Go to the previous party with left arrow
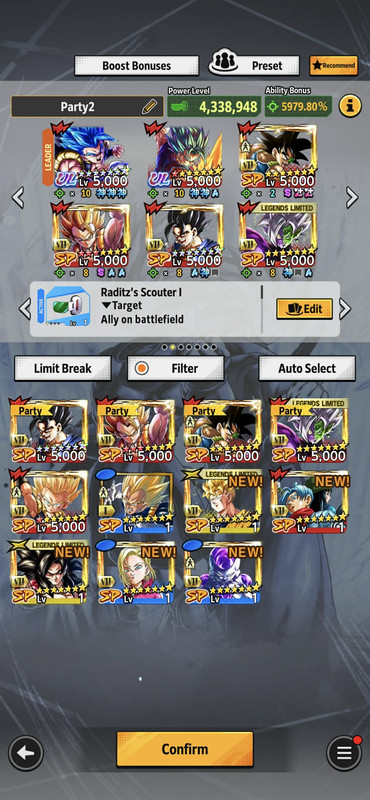 click(x=18, y=197)
